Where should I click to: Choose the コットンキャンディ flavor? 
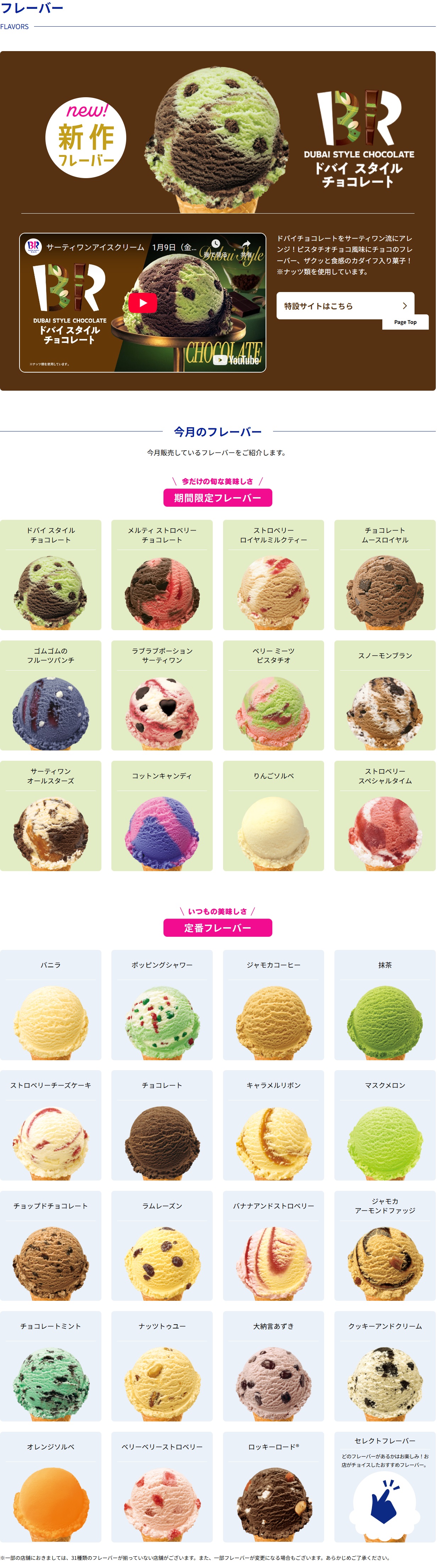162,816
